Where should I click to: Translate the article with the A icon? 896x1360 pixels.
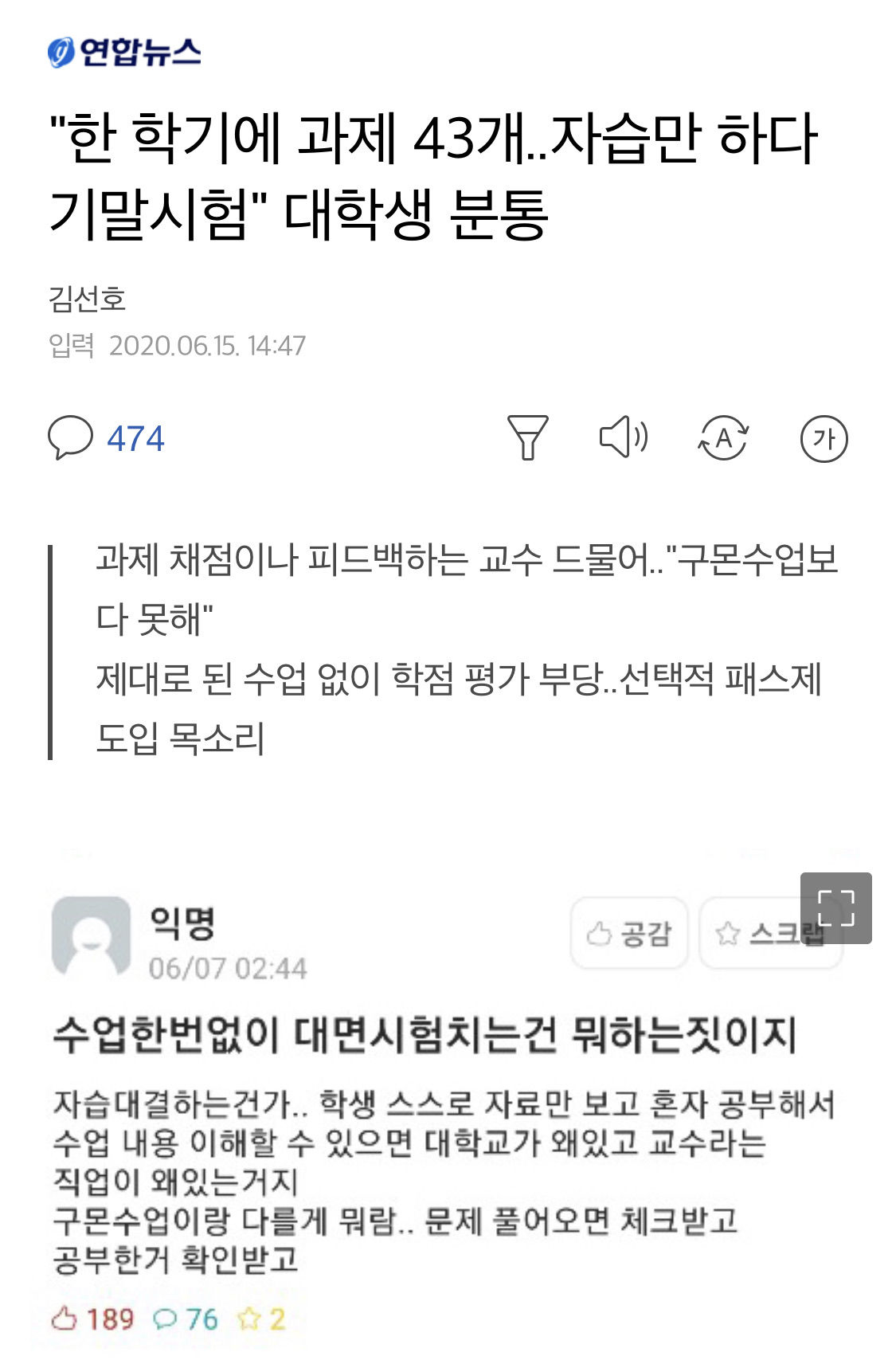pos(723,438)
